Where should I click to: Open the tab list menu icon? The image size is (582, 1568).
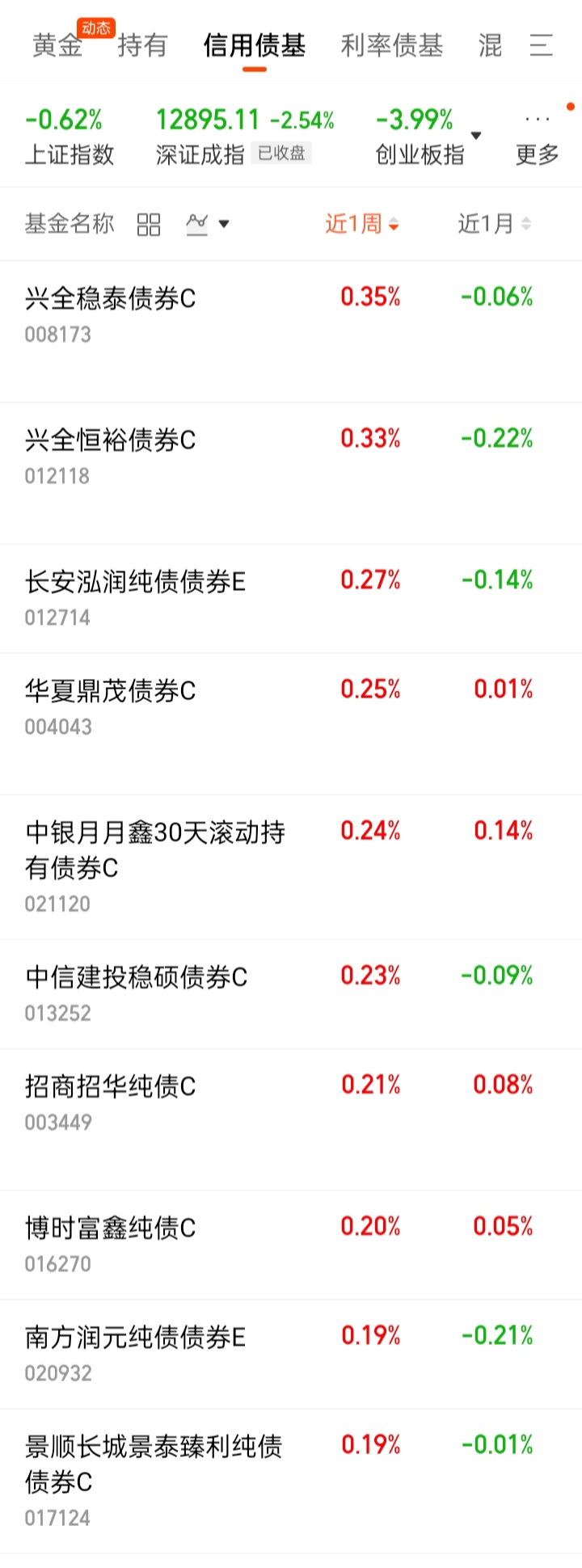point(542,45)
